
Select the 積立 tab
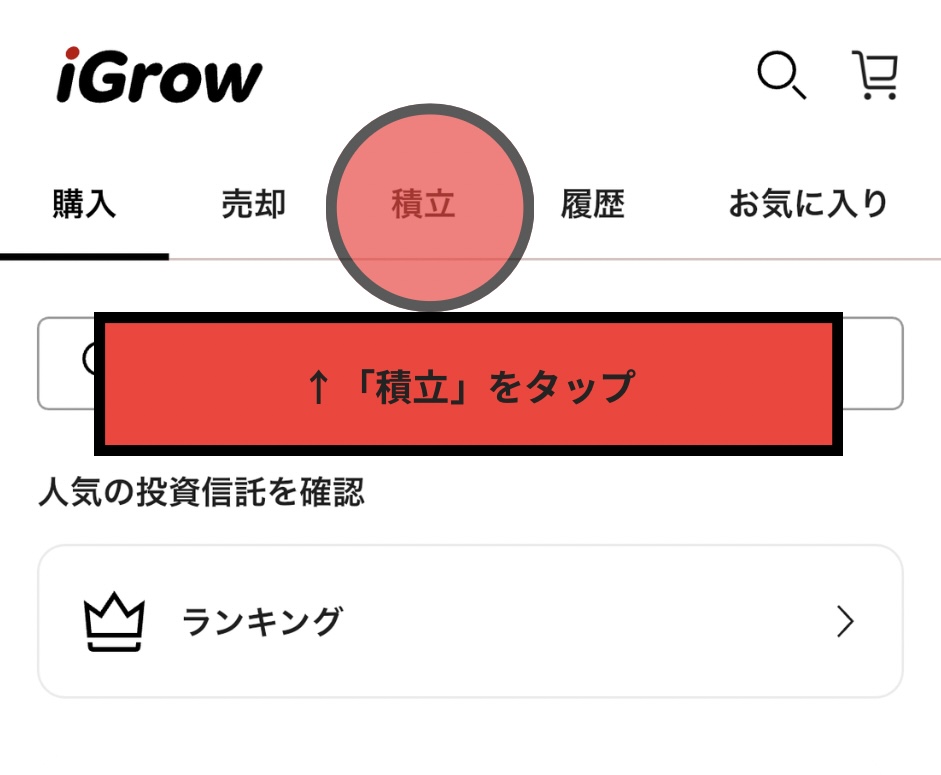(x=423, y=205)
